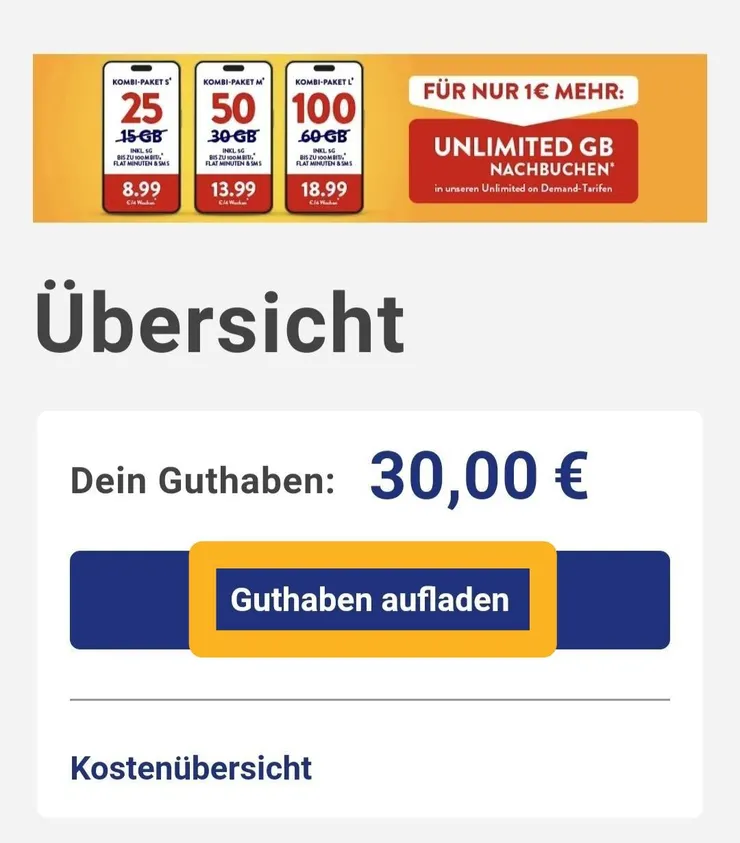Open the Kostenübersicht link
This screenshot has width=740, height=843.
191,768
